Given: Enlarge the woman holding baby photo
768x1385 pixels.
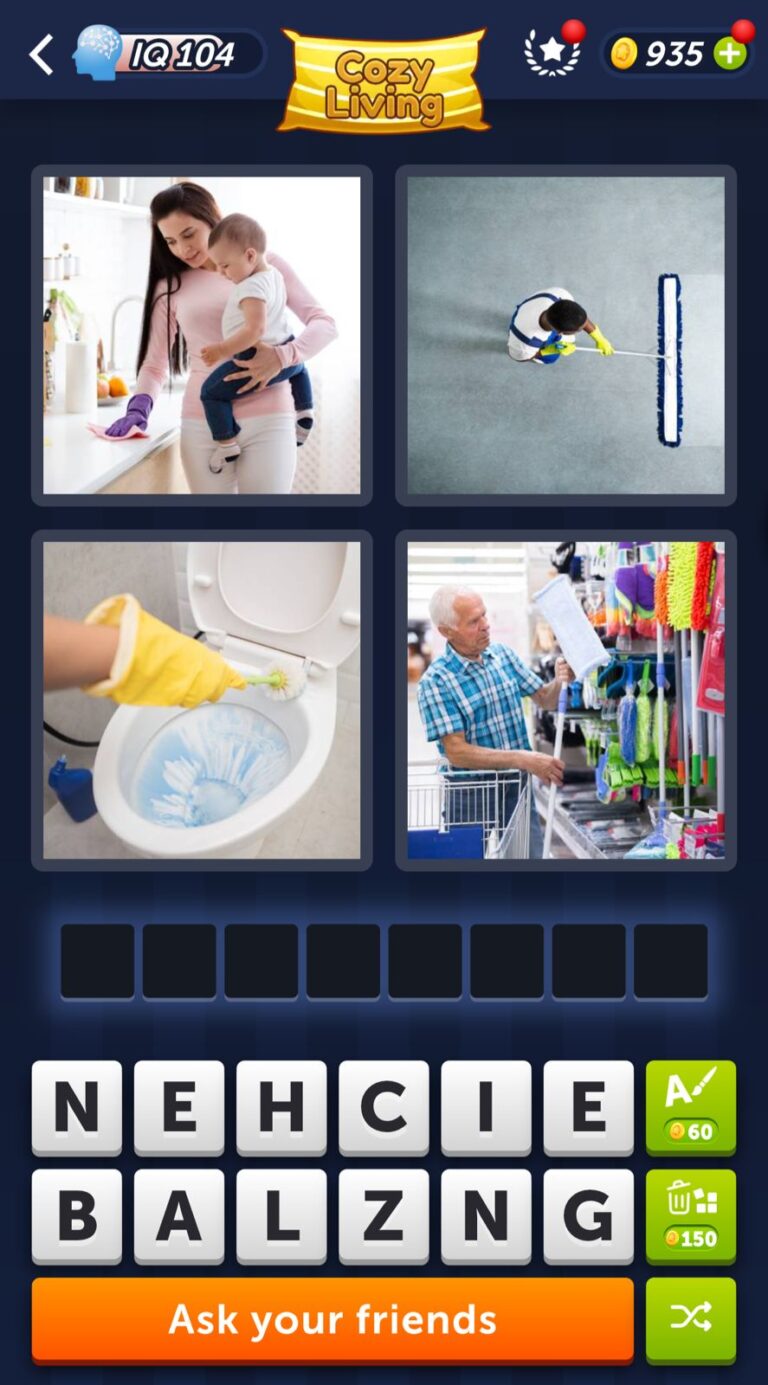Looking at the screenshot, I should tap(202, 335).
